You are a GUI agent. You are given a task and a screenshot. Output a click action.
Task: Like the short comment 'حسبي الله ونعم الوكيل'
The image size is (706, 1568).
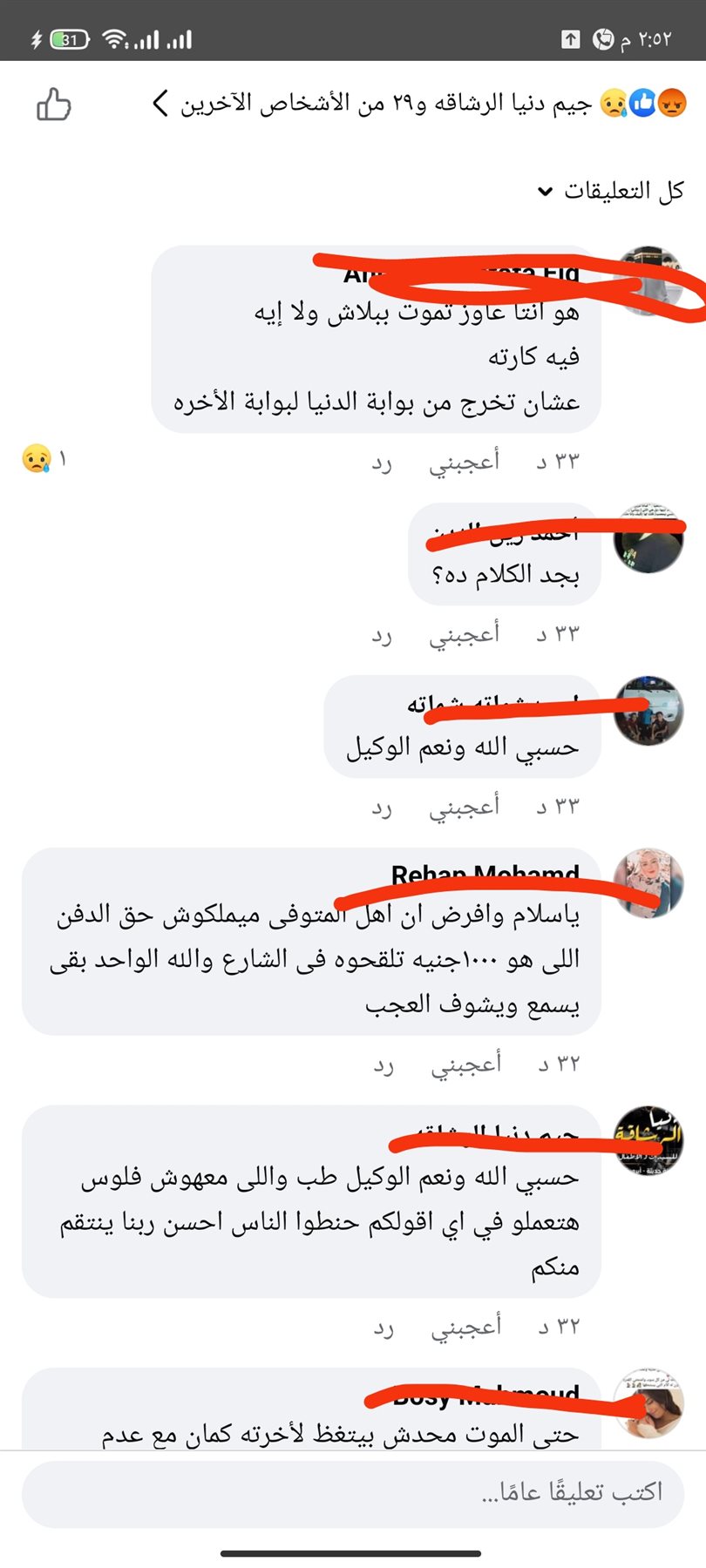(x=464, y=806)
